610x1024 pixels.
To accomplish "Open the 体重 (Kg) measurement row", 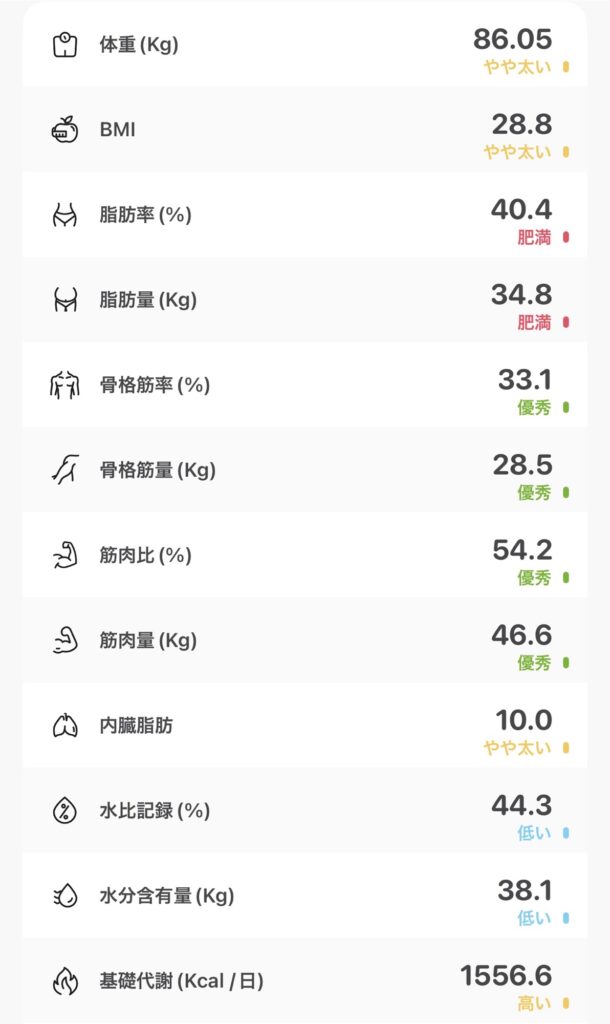I will pyautogui.click(x=304, y=45).
